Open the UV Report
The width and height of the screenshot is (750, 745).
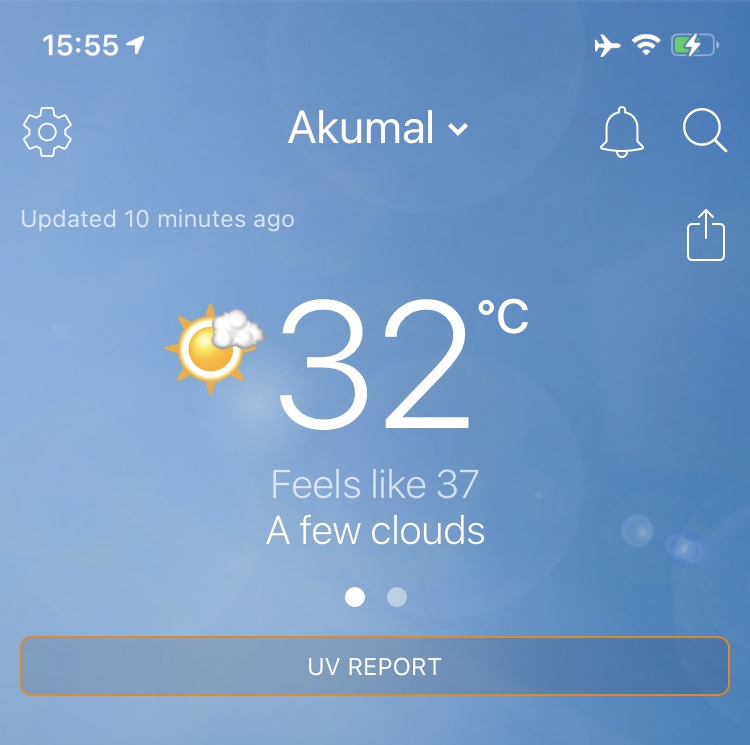(375, 666)
